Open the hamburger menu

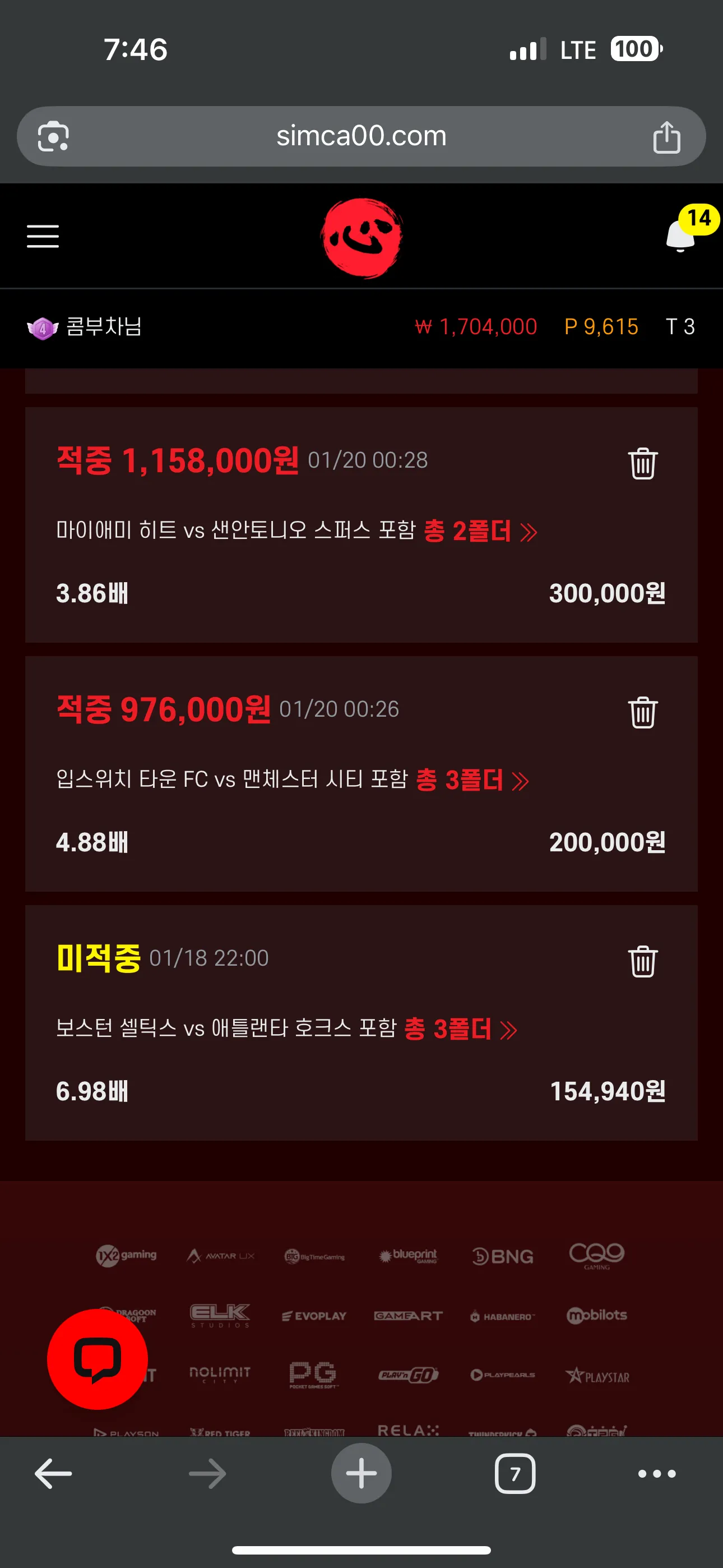coord(43,236)
